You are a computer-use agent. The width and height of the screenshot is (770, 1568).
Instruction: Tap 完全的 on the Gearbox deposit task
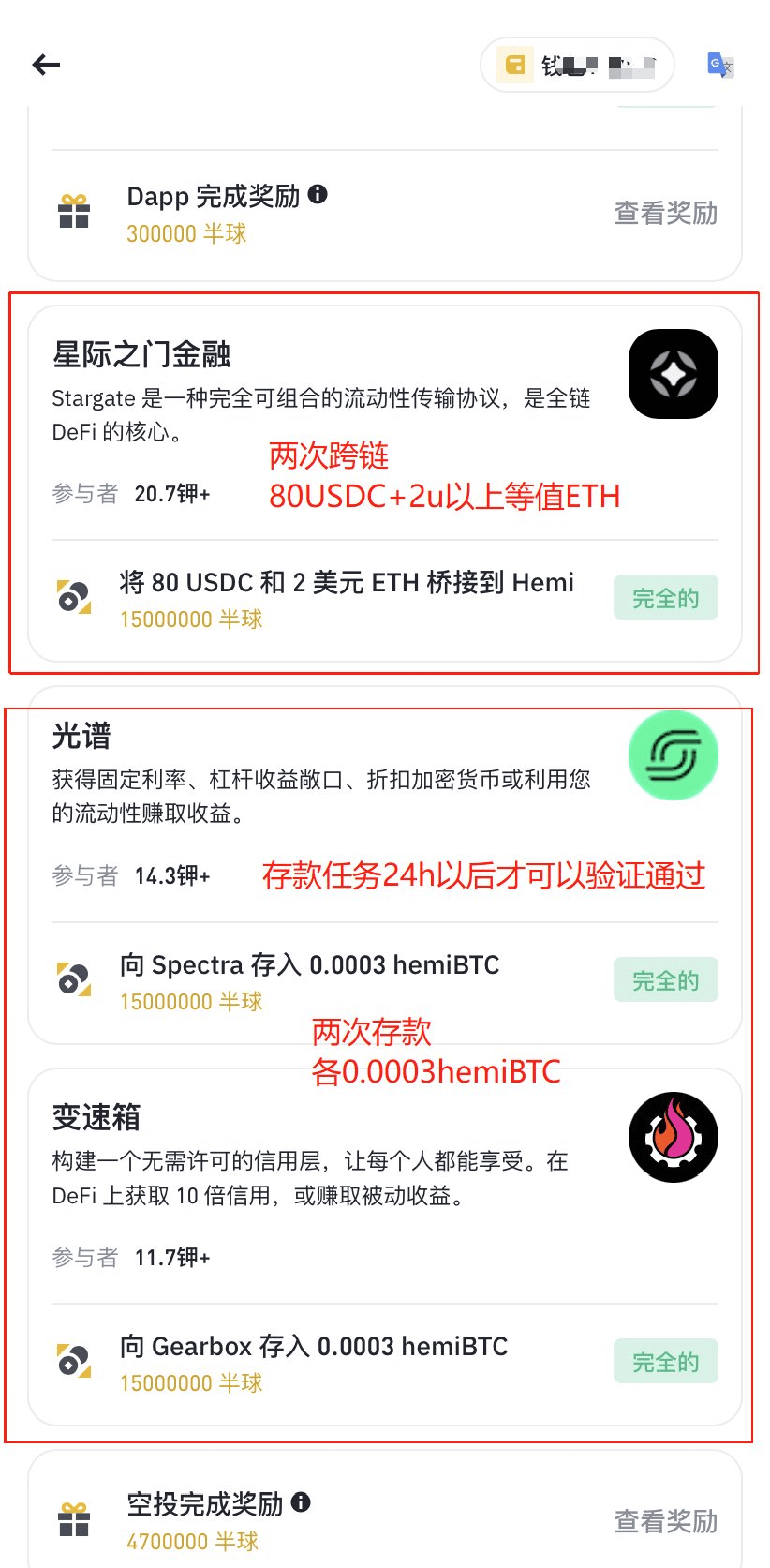point(665,1362)
